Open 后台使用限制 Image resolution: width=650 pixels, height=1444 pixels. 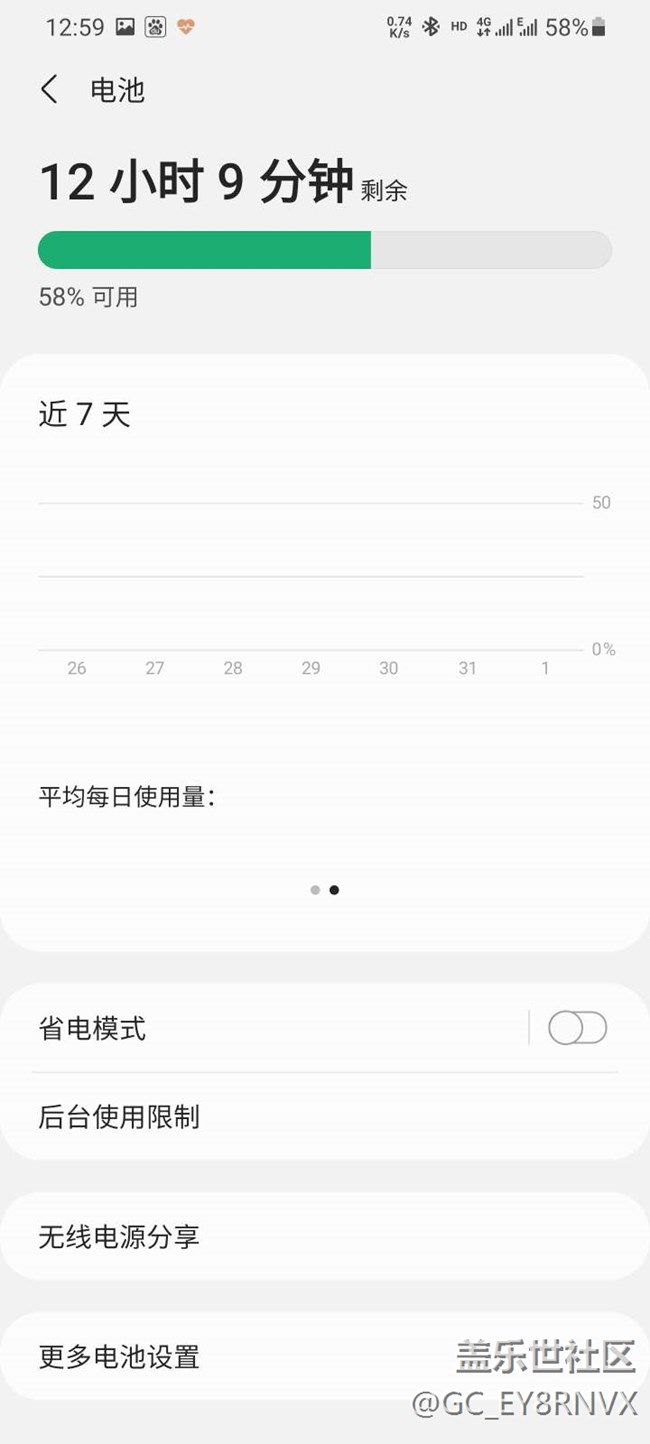325,1117
